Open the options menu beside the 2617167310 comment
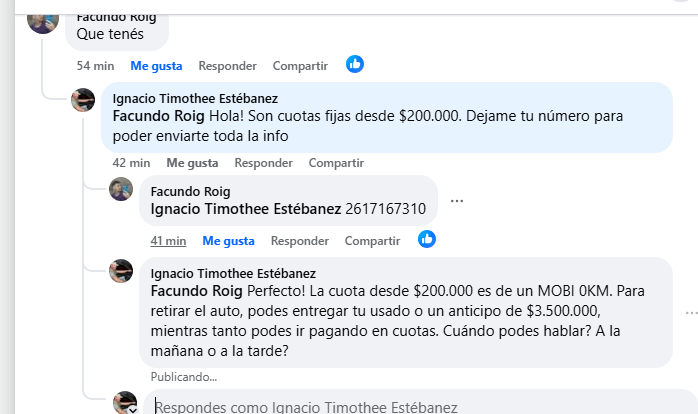Image resolution: width=698 pixels, height=414 pixels. (457, 201)
